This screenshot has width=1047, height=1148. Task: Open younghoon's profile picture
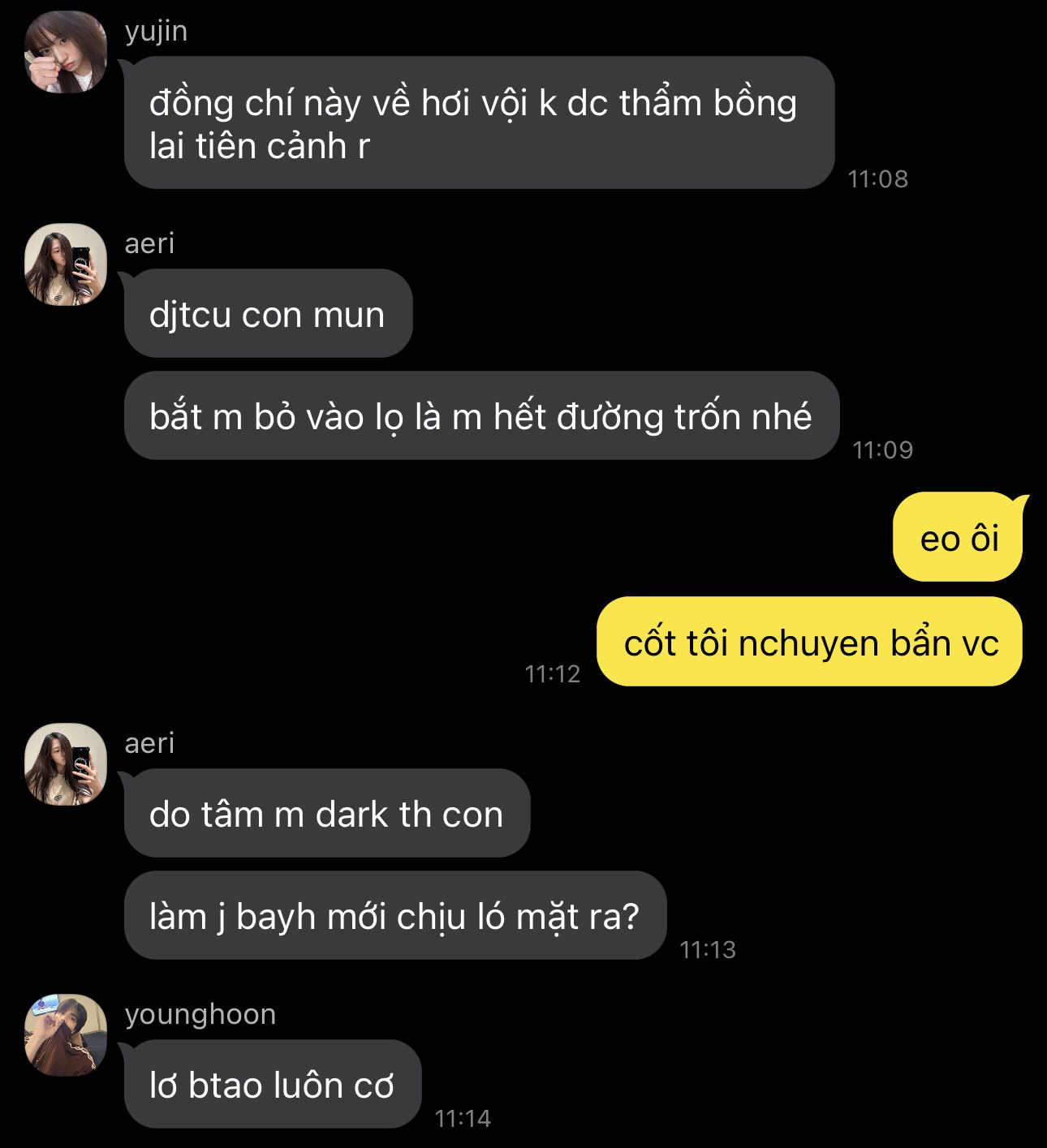[66, 1035]
